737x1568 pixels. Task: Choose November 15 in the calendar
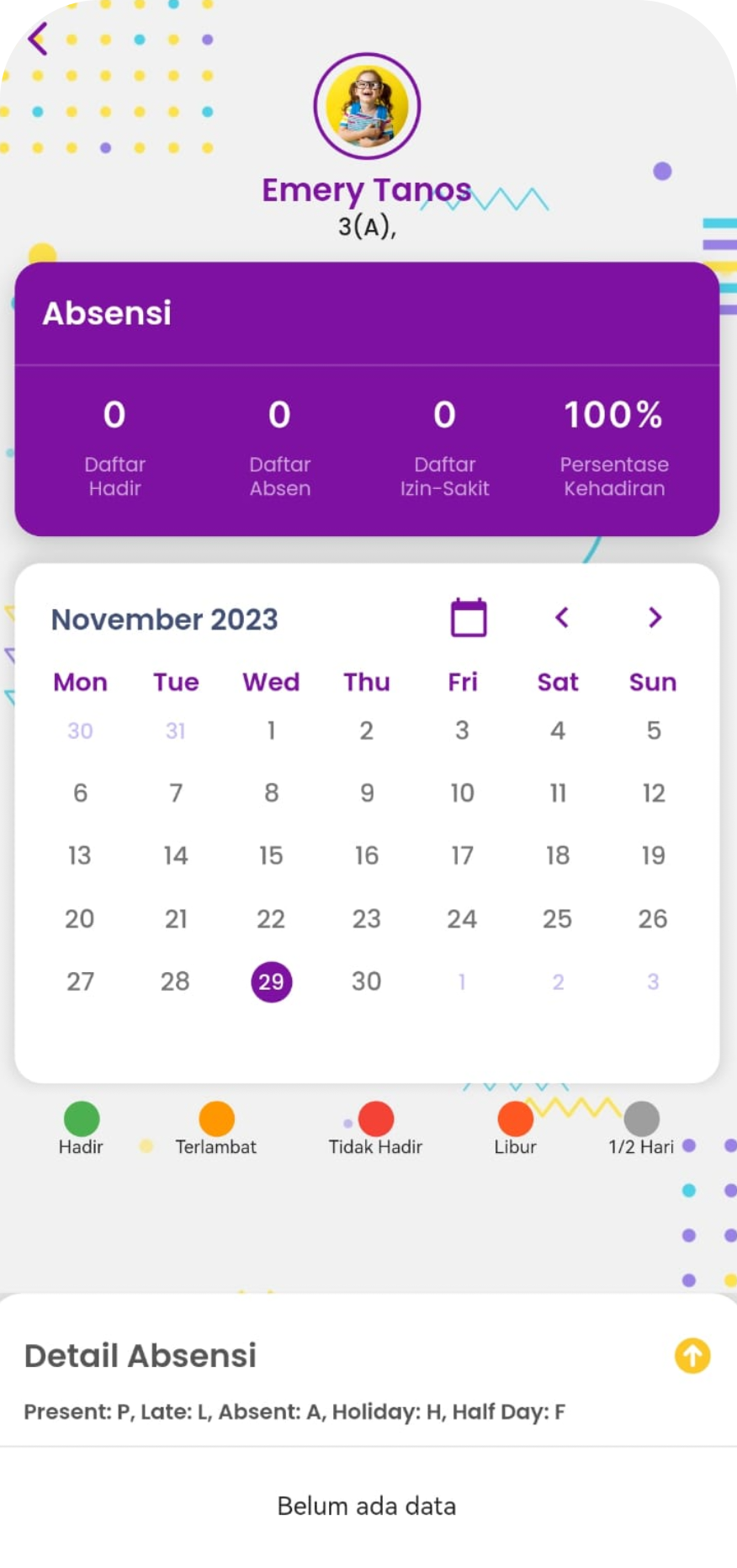(271, 856)
